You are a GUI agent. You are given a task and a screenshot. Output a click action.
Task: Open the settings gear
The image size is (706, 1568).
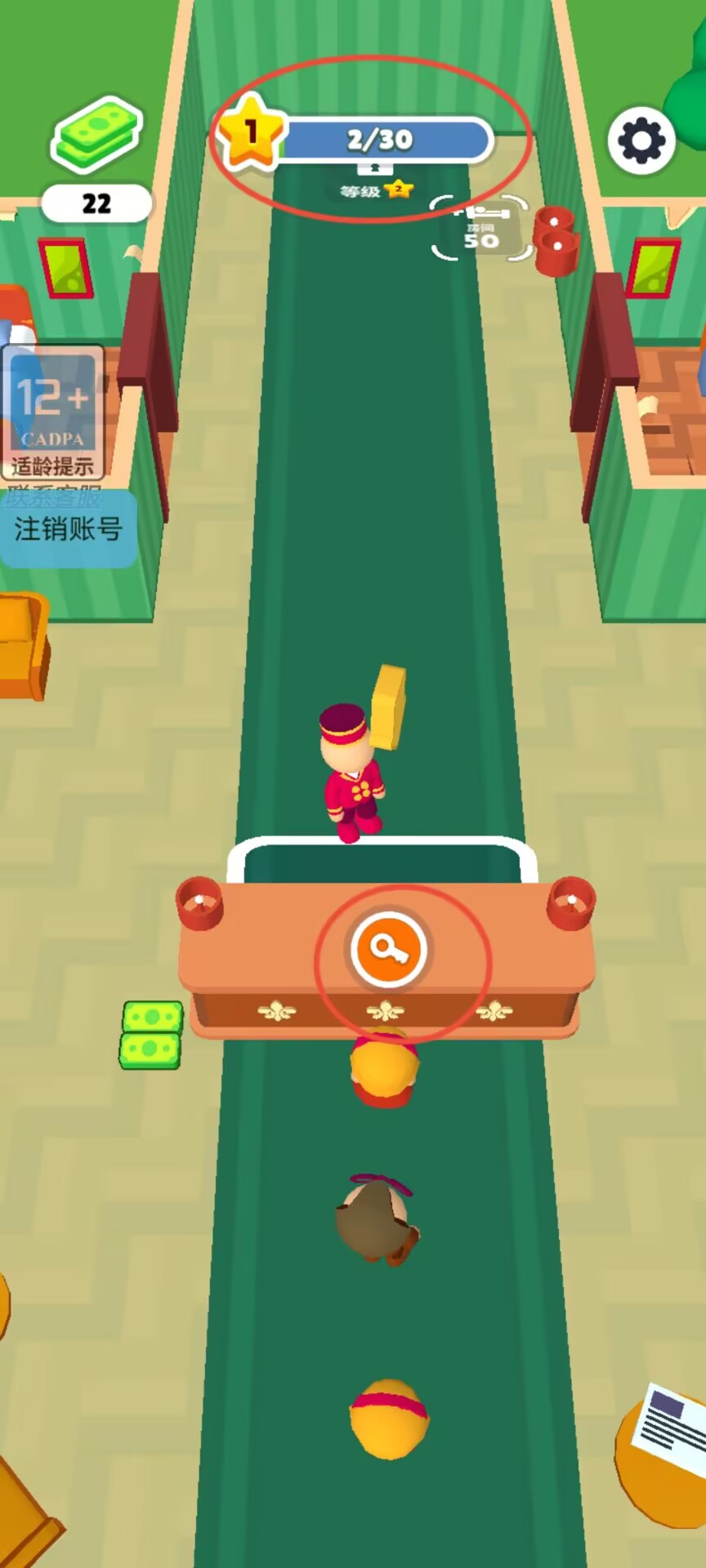pyautogui.click(x=641, y=140)
